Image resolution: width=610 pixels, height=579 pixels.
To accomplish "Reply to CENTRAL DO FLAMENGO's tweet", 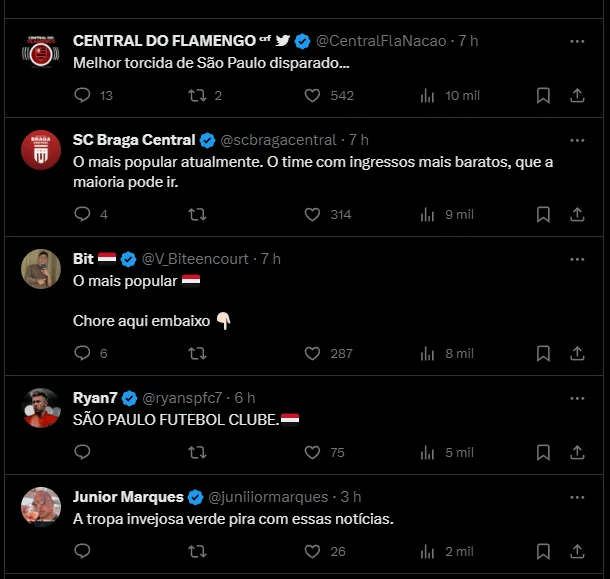I will [83, 95].
